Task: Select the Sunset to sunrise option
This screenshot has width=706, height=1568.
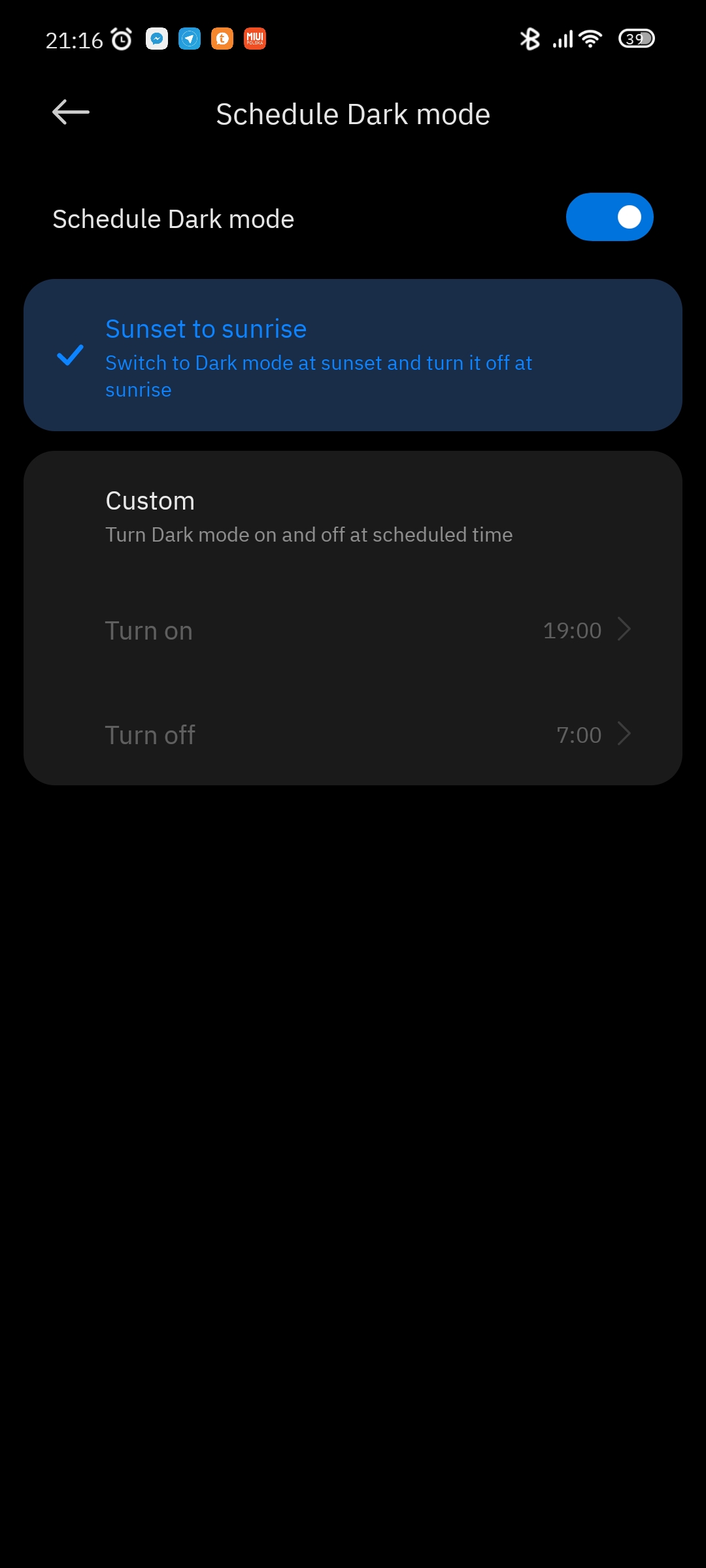Action: 353,355
